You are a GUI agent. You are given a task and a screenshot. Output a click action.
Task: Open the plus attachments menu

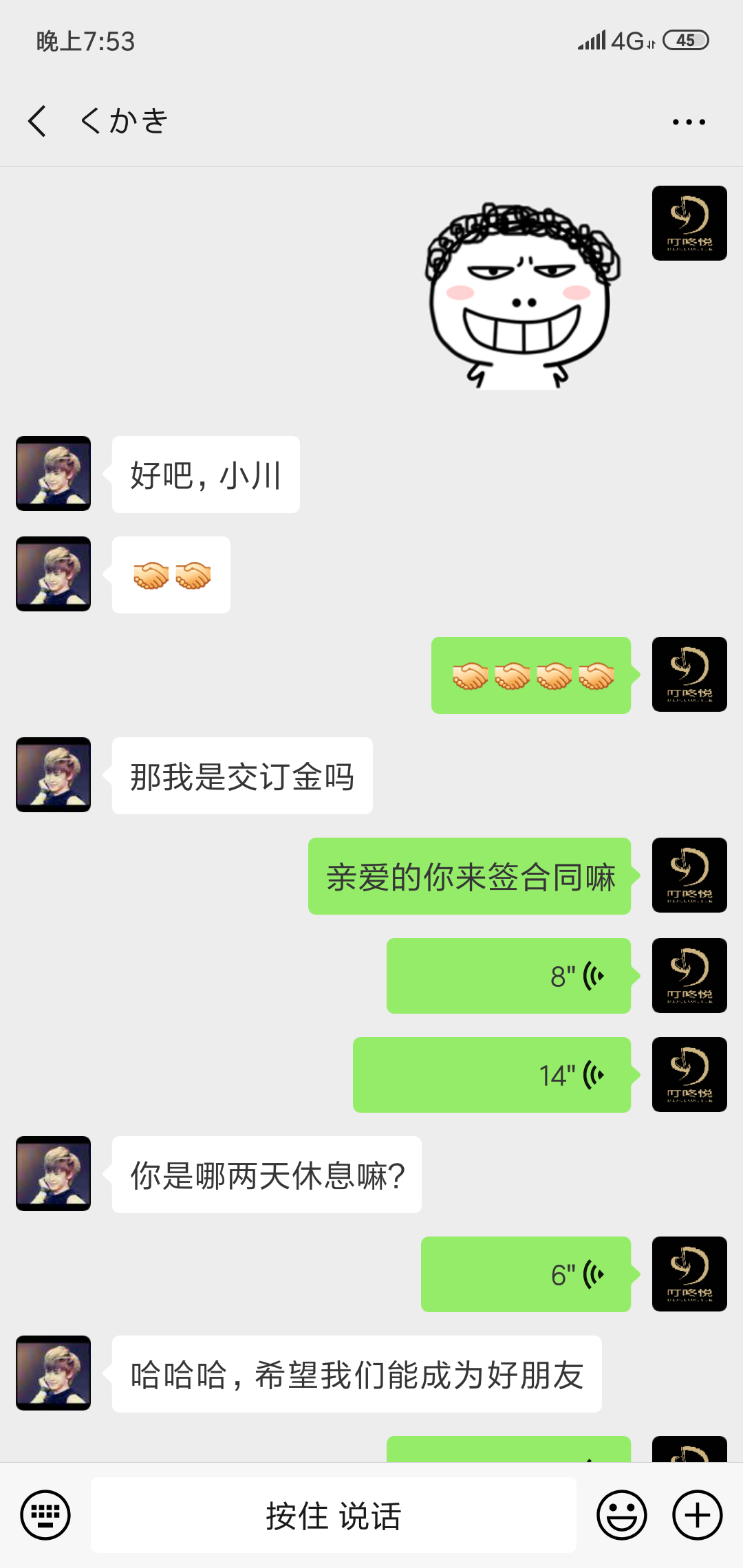click(697, 1514)
